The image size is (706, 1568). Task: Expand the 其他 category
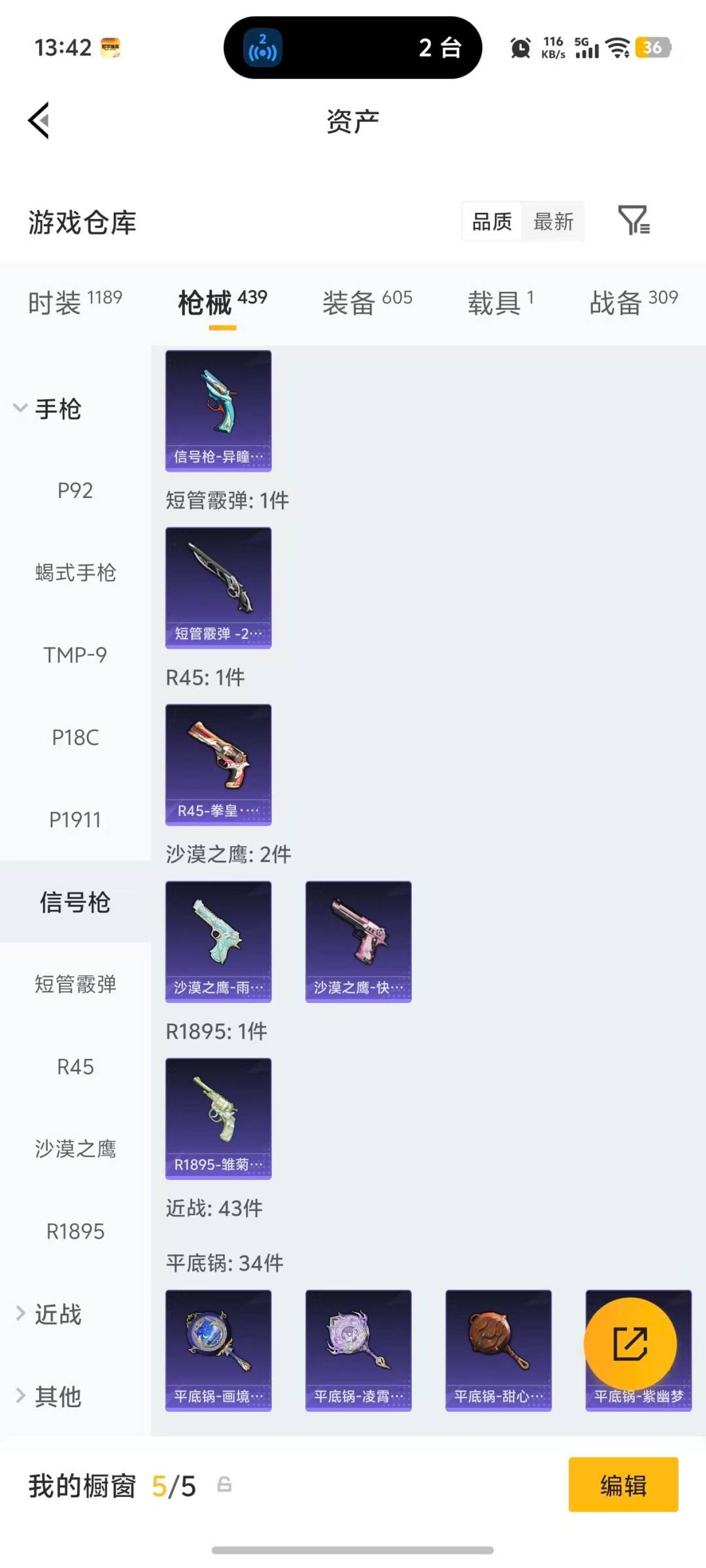pos(58,1396)
